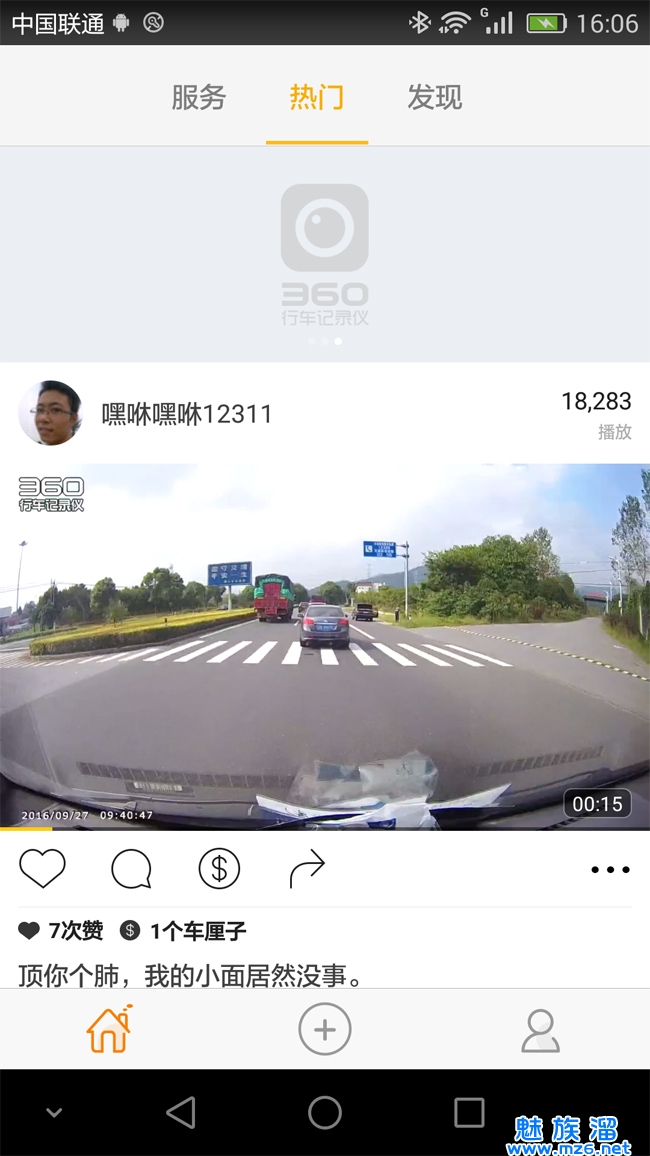
Task: Tap the system home button
Action: tap(325, 1112)
